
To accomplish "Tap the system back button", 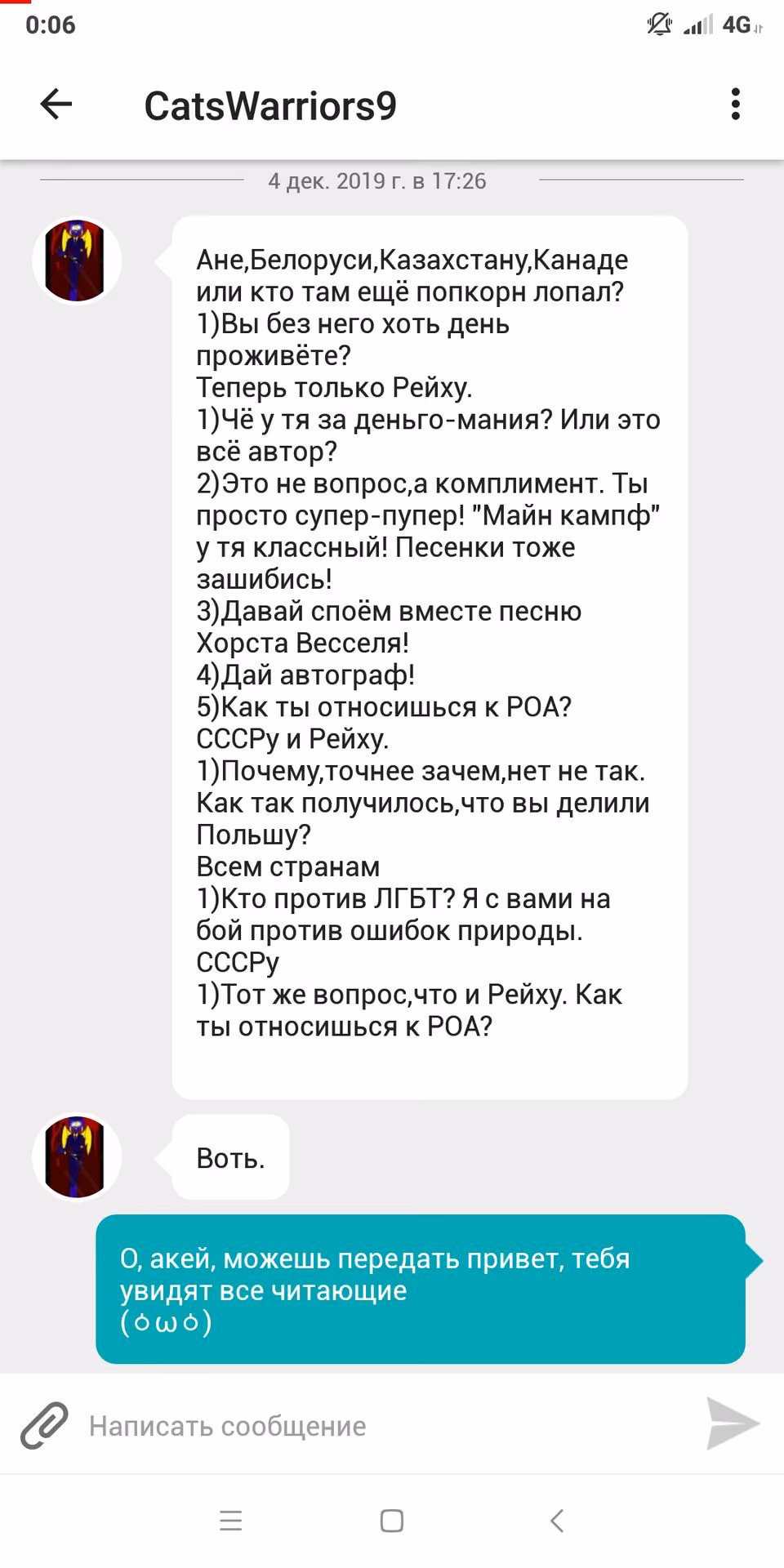I will click(x=556, y=1521).
